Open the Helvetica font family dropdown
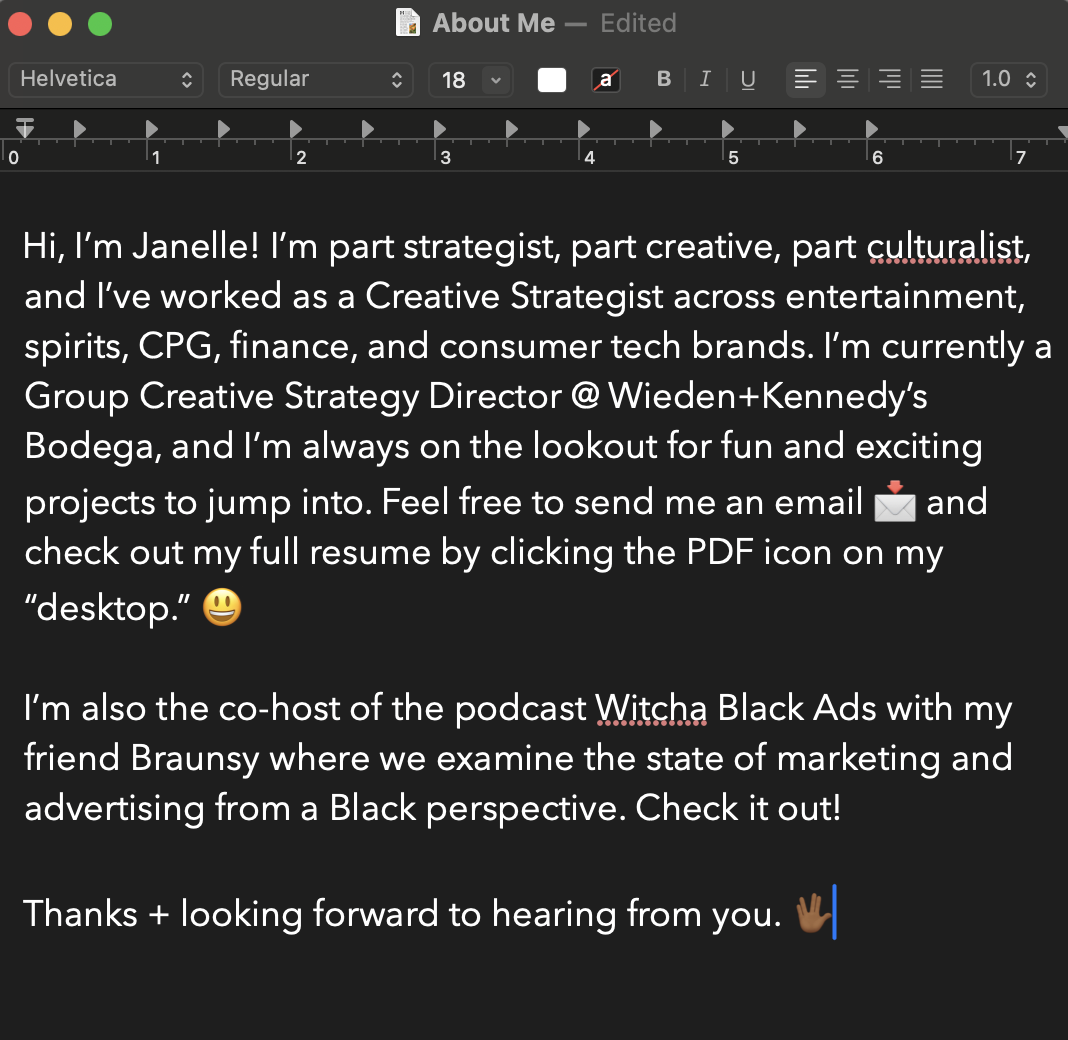Screen dimensions: 1068x1040 coord(106,79)
